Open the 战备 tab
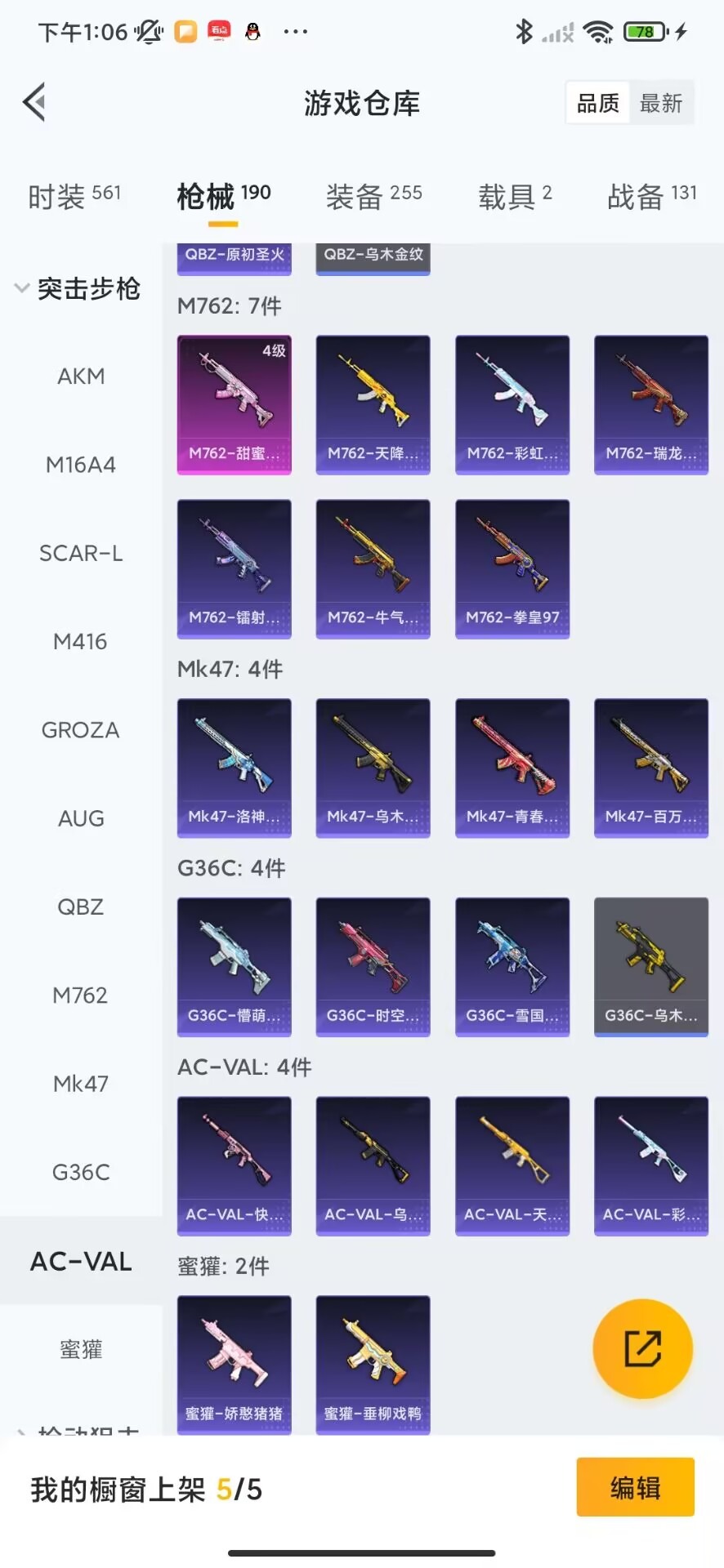Image resolution: width=724 pixels, height=1568 pixels. (x=651, y=196)
